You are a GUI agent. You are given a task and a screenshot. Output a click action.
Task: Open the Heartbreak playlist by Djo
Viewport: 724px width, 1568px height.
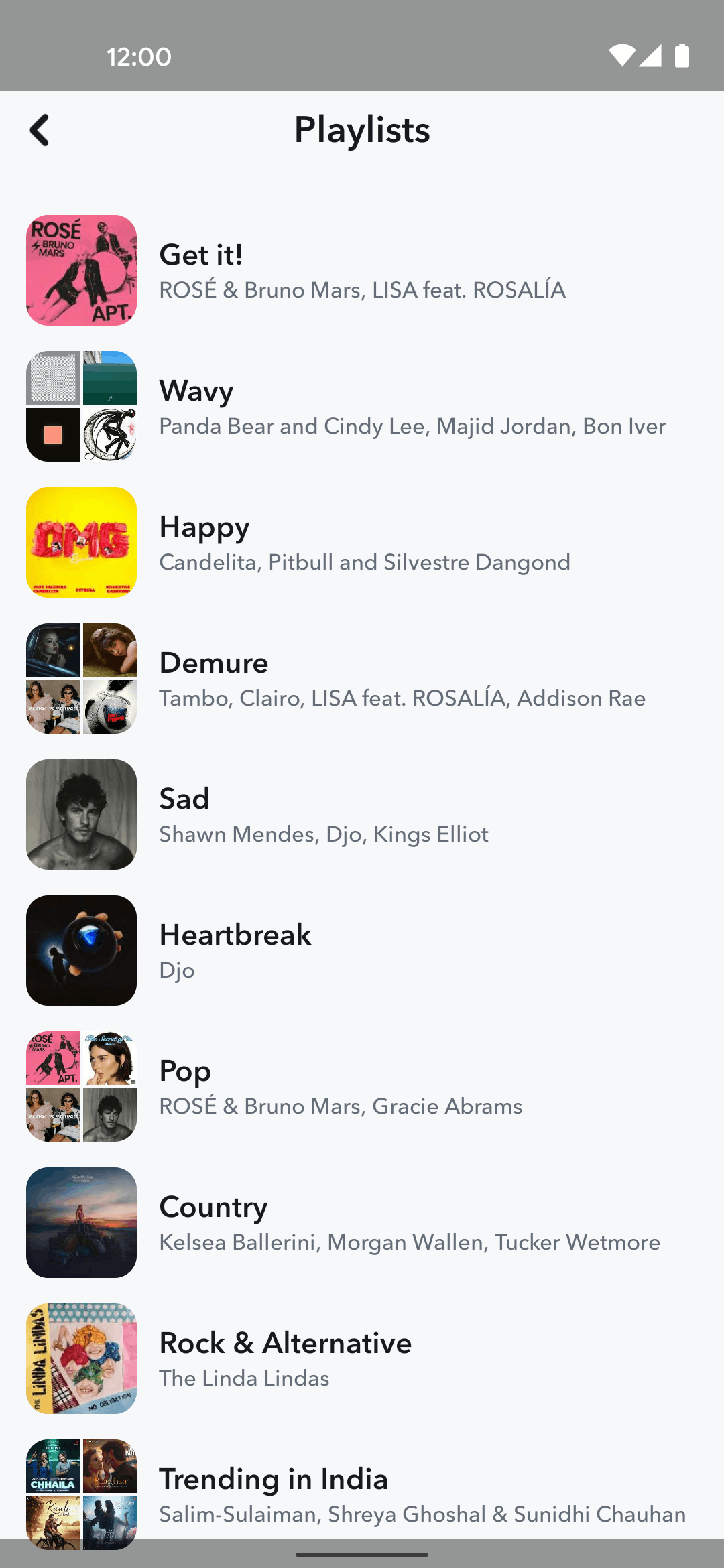pos(362,951)
